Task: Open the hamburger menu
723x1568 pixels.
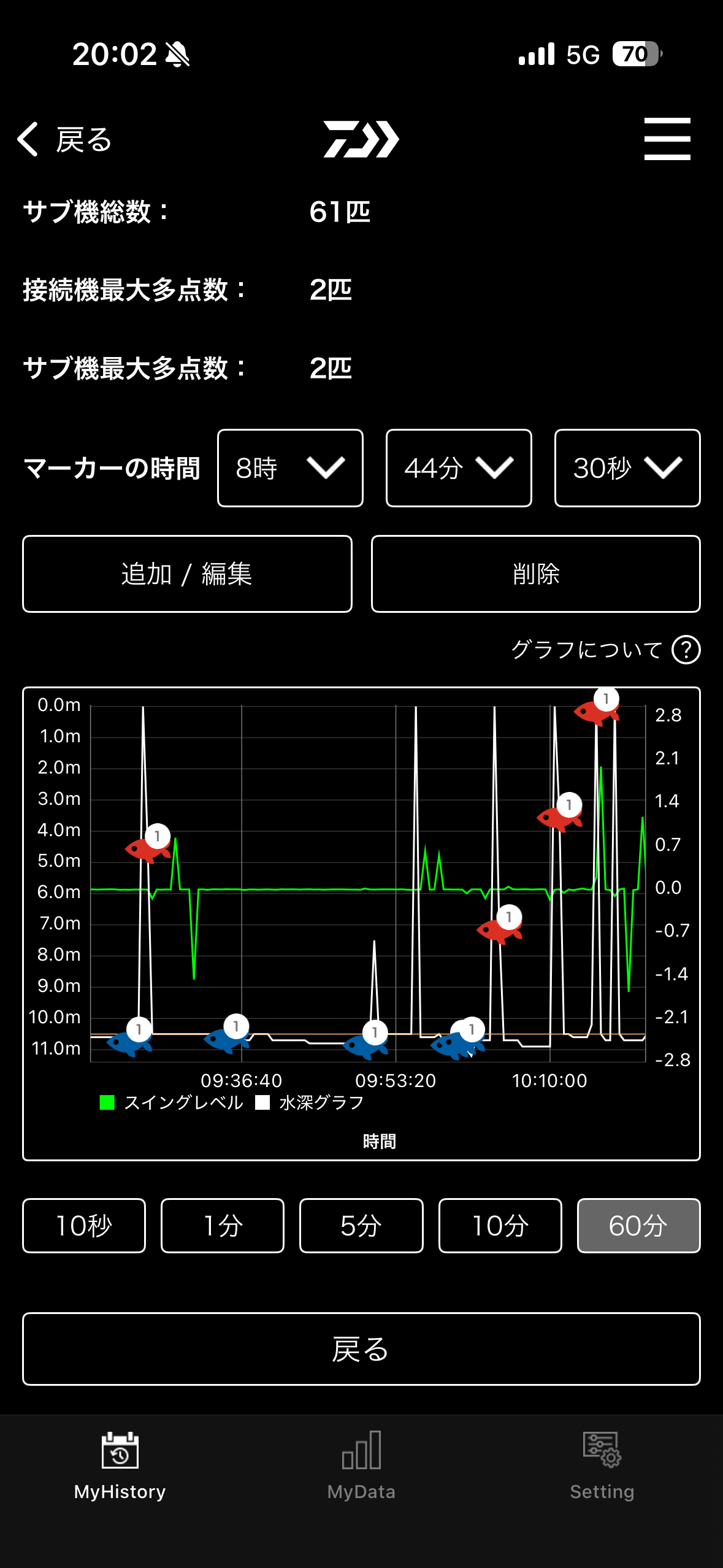Action: 668,139
